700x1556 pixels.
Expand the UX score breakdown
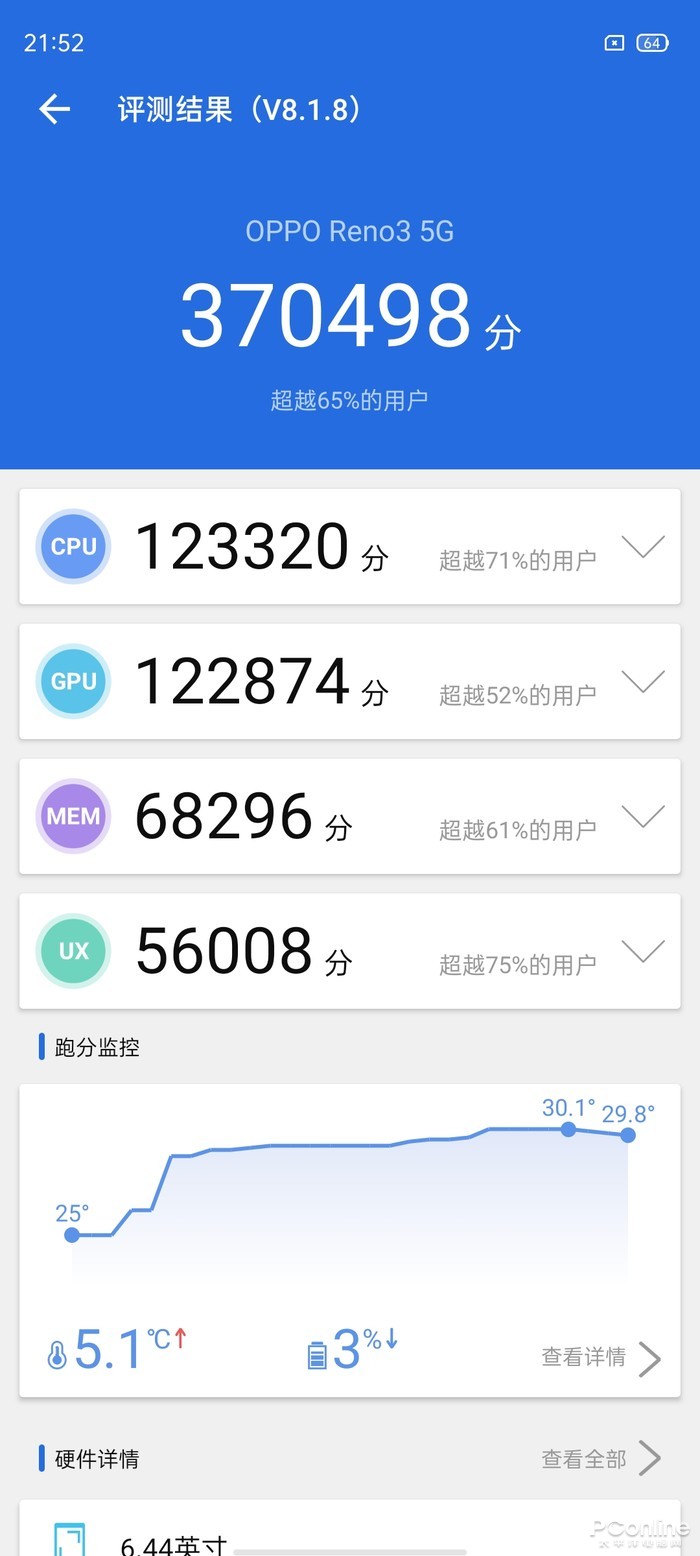point(642,952)
